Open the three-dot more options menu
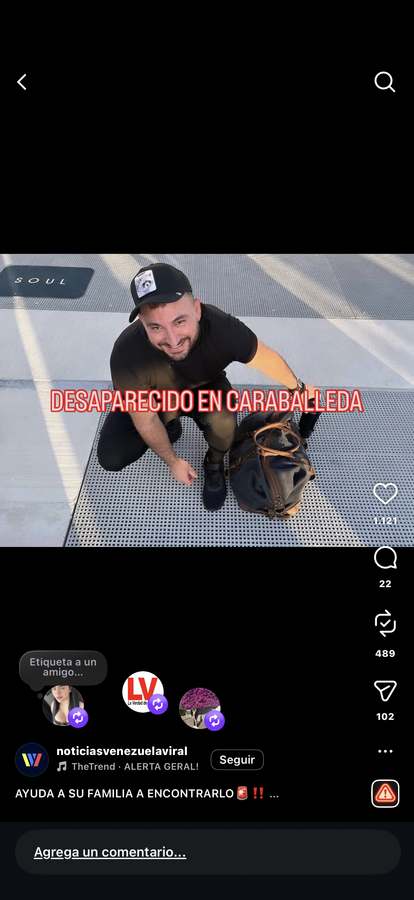The height and width of the screenshot is (900, 414). coord(385,751)
